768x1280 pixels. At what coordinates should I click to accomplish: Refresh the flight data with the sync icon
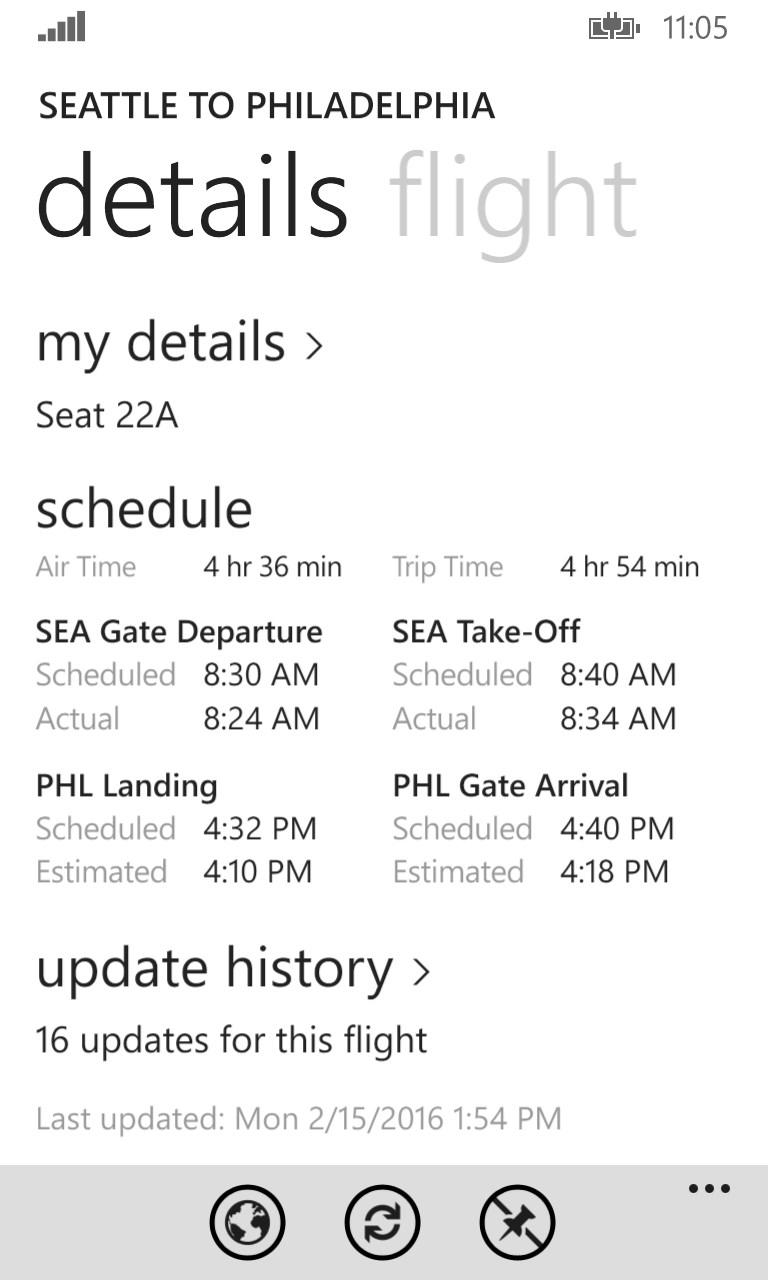[384, 1222]
